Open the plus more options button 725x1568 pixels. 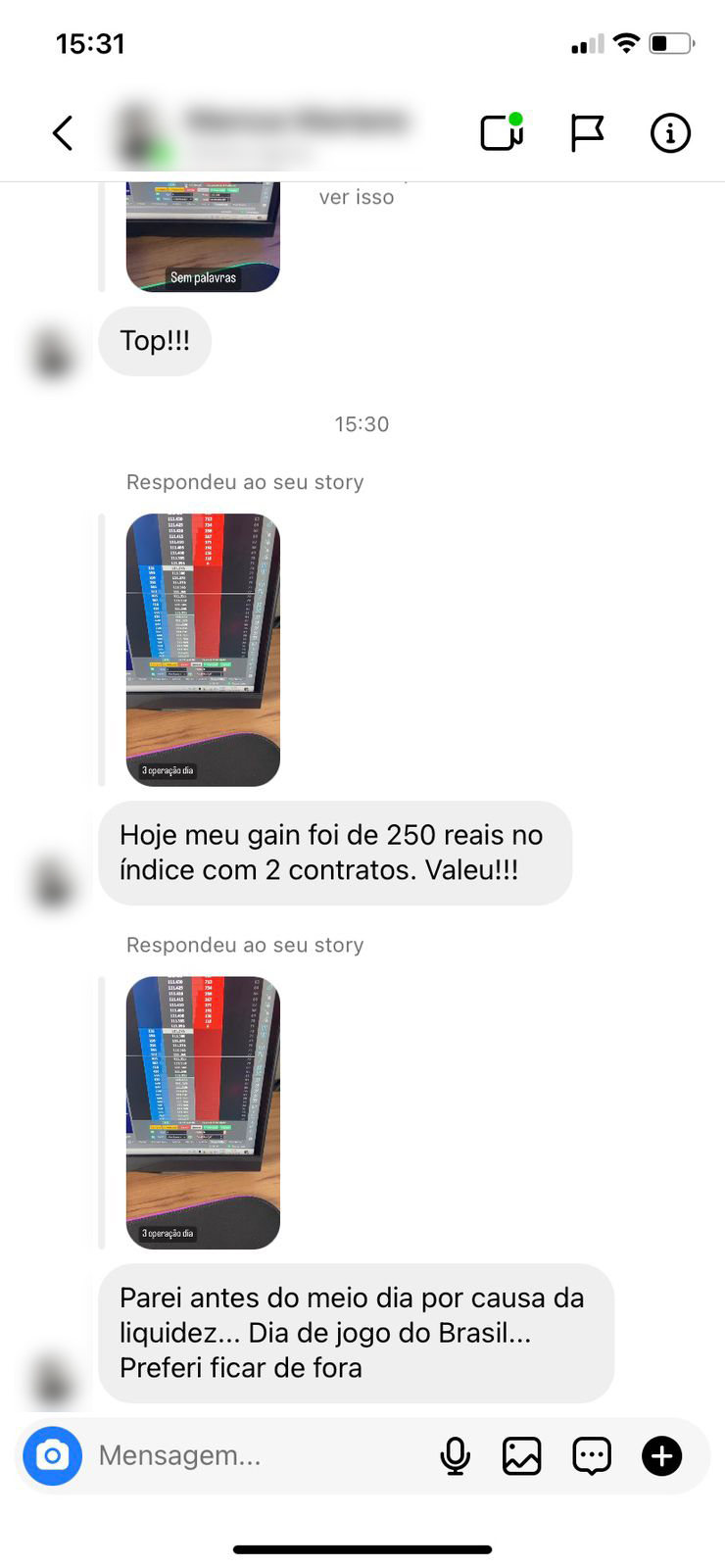662,1455
